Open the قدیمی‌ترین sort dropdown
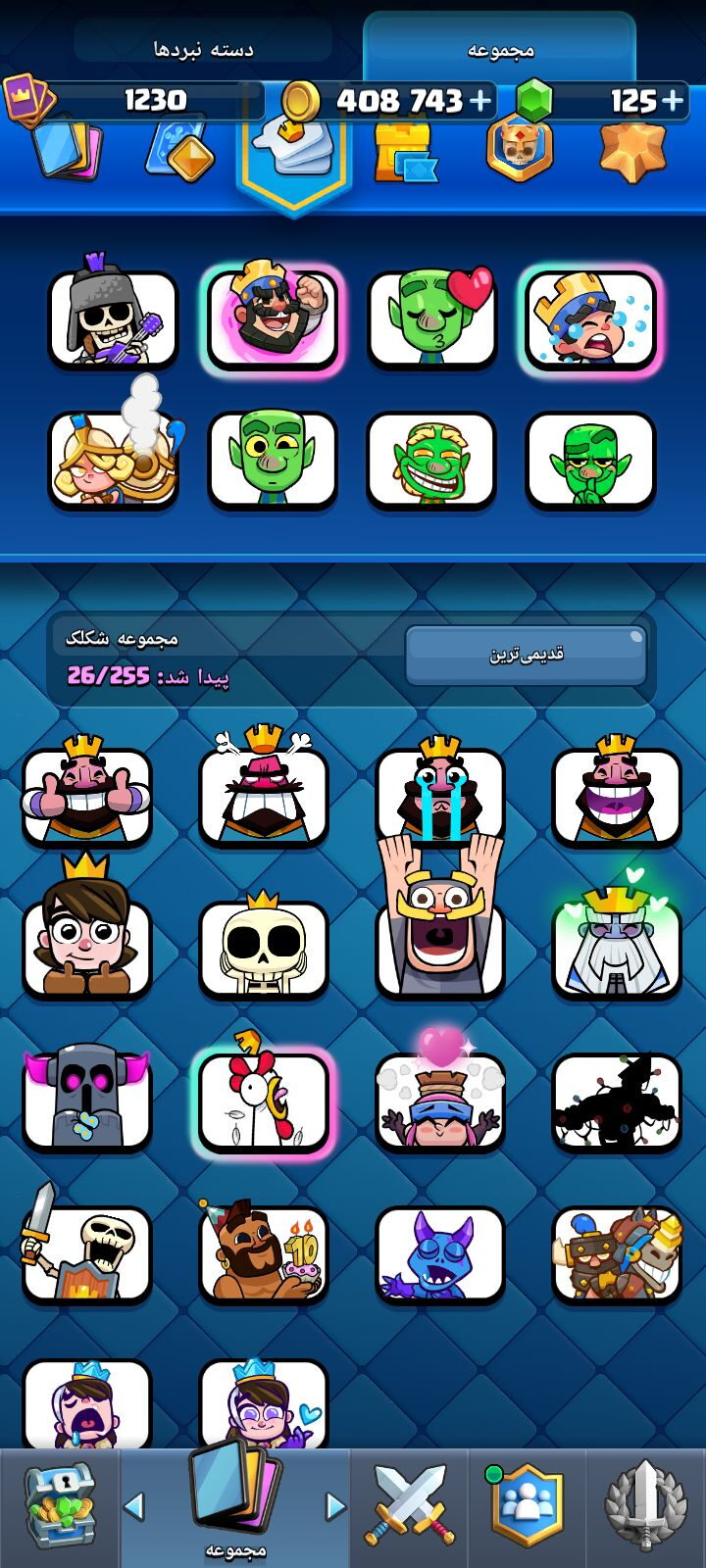The width and height of the screenshot is (706, 1568). click(526, 655)
